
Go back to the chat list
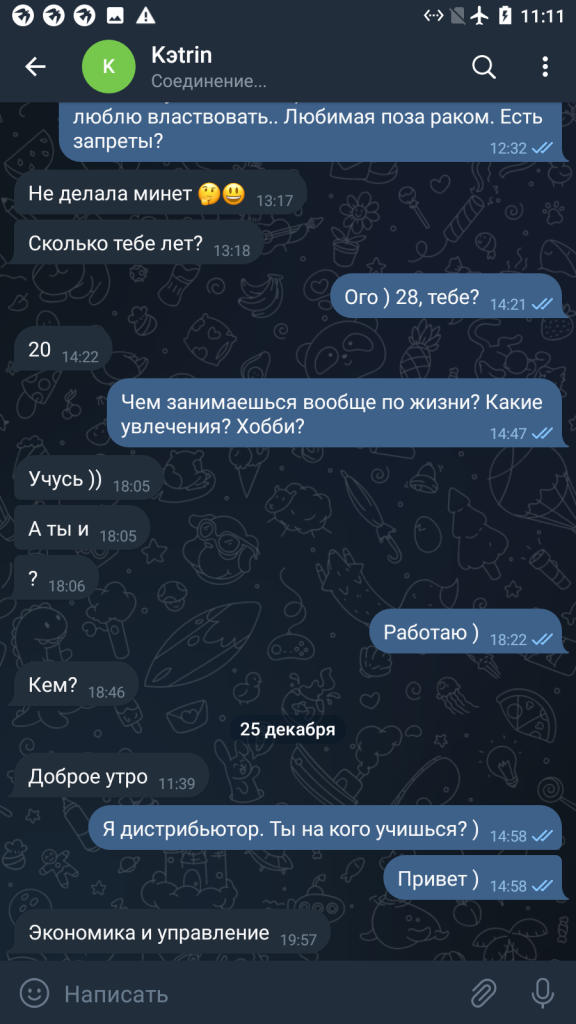coord(35,67)
